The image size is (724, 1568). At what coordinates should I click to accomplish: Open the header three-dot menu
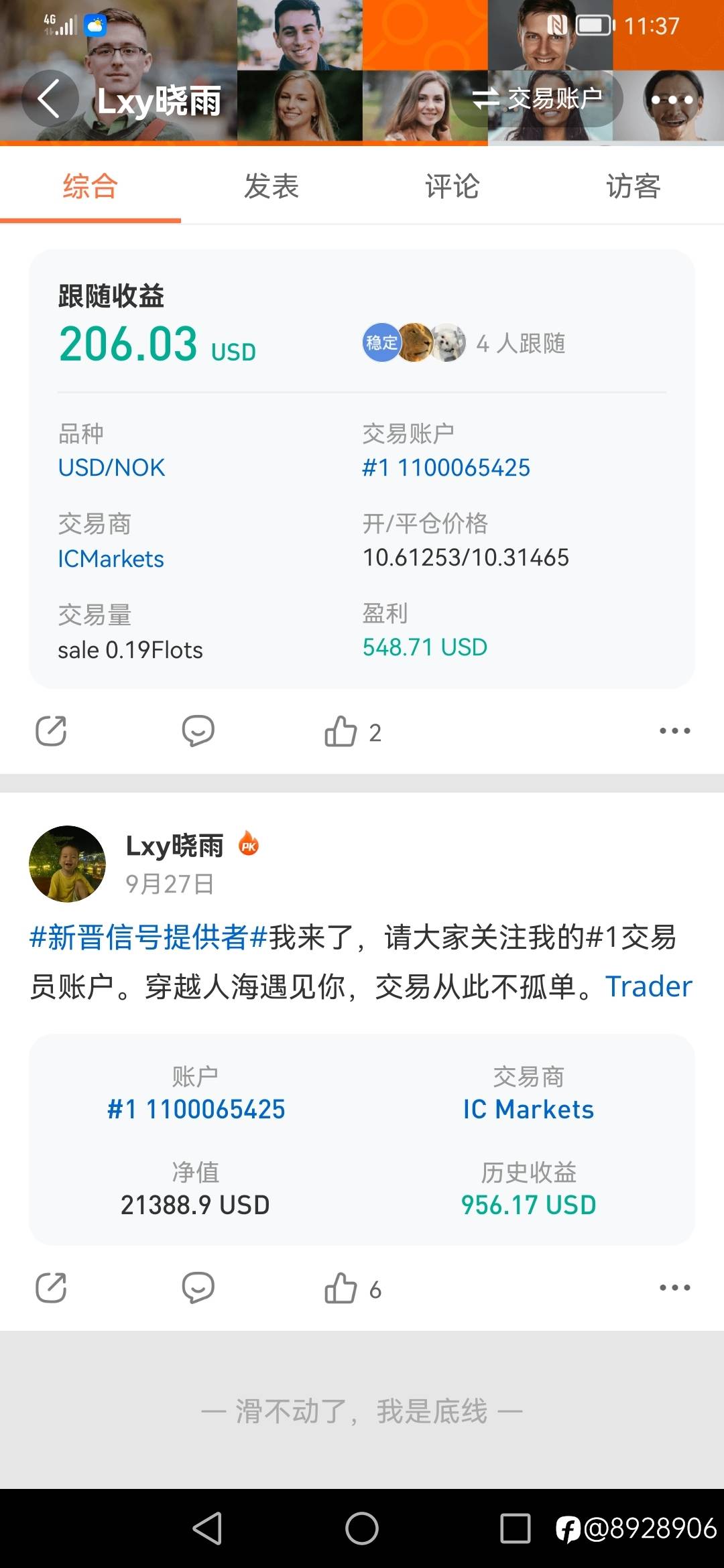click(672, 100)
